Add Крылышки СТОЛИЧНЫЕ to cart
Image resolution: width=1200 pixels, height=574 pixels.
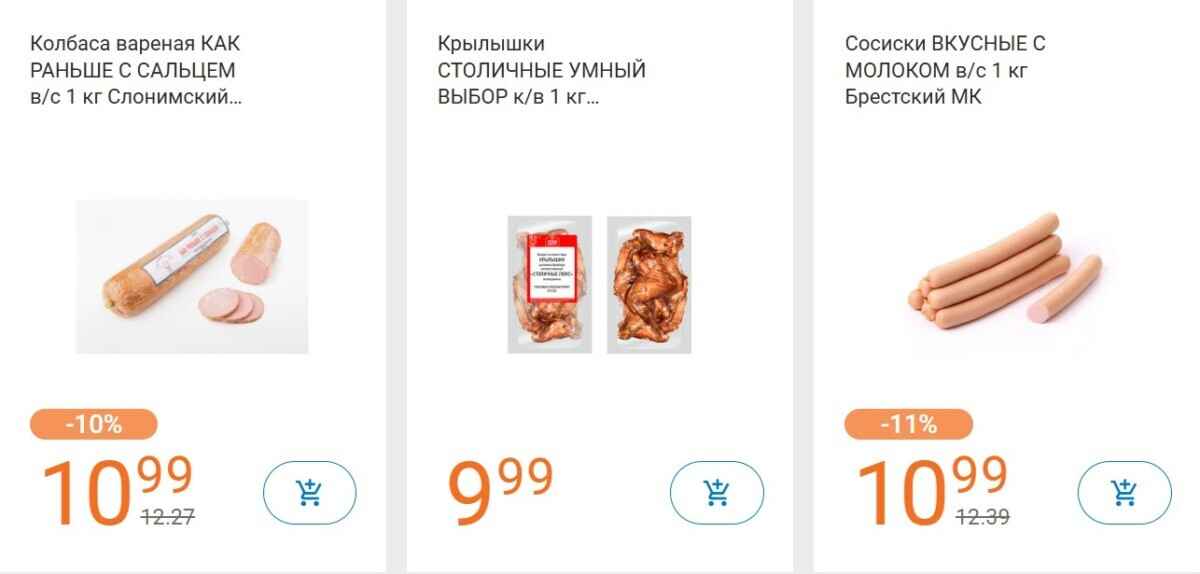pyautogui.click(x=716, y=492)
